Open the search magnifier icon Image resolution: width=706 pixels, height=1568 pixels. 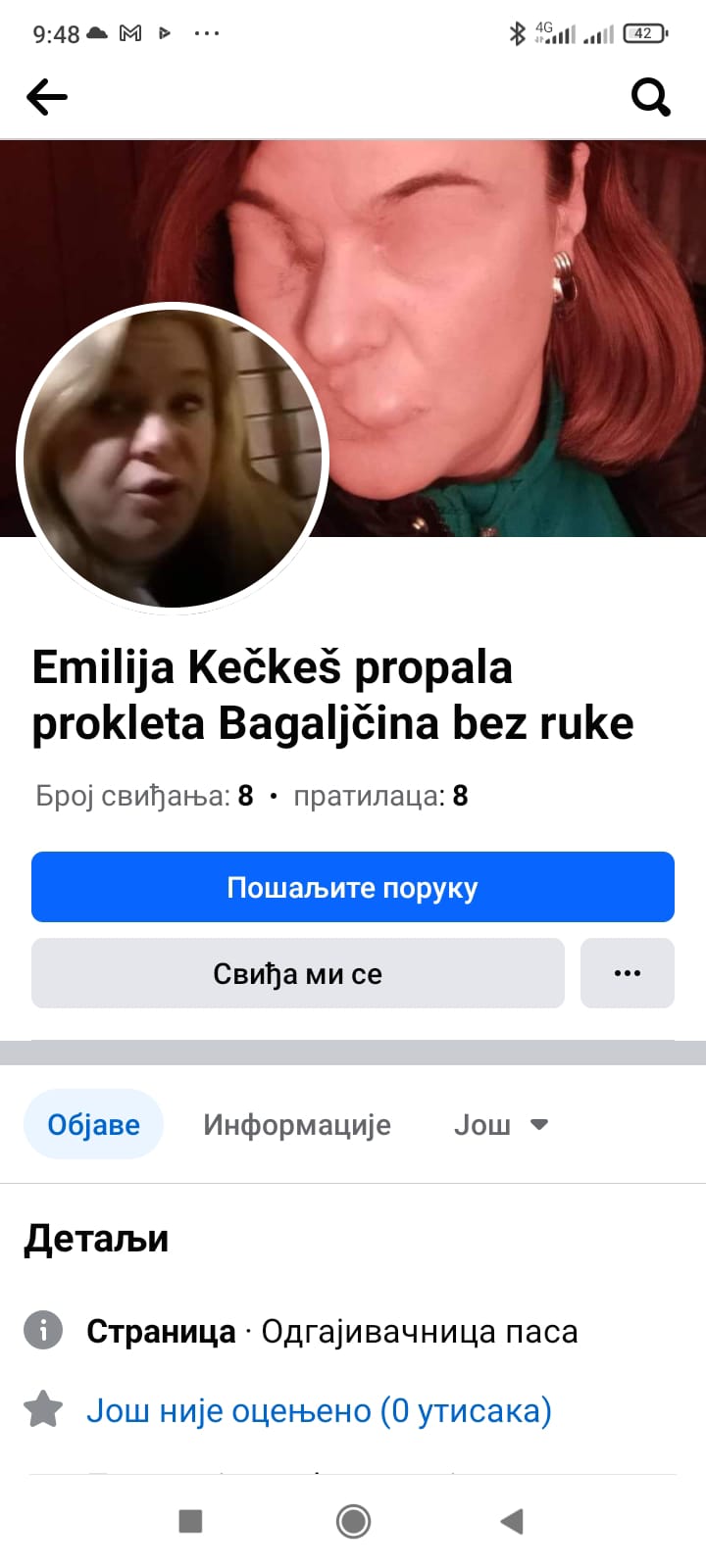pyautogui.click(x=650, y=97)
